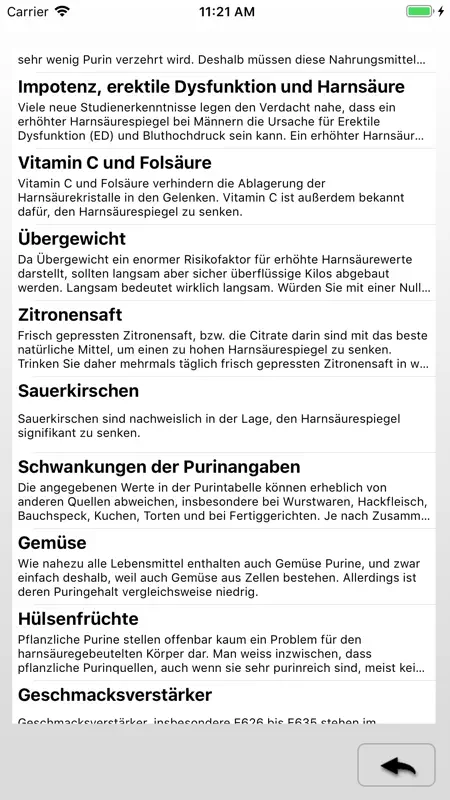Open the Impotenz, erektile Dysfunktion und Harnsäure entry
450x800 pixels.
click(224, 111)
